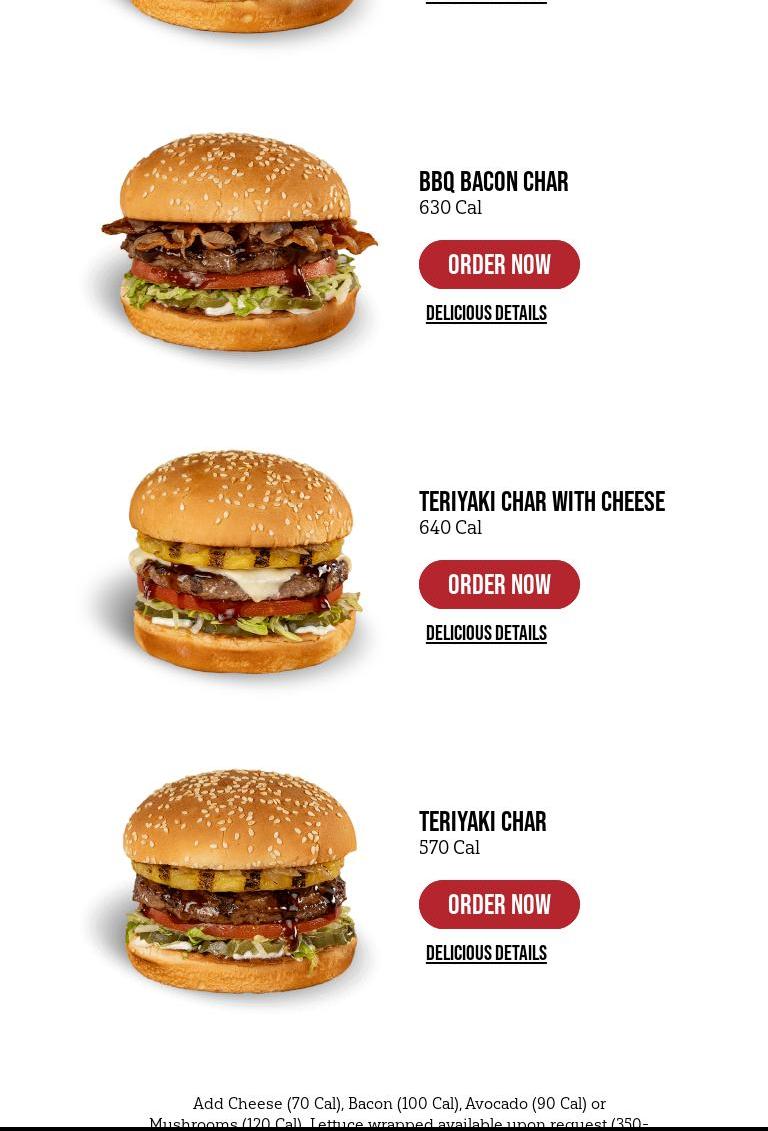Tap Order Now for Teriyaki Char with Cheese
Viewport: 768px width, 1131px height.
(499, 585)
